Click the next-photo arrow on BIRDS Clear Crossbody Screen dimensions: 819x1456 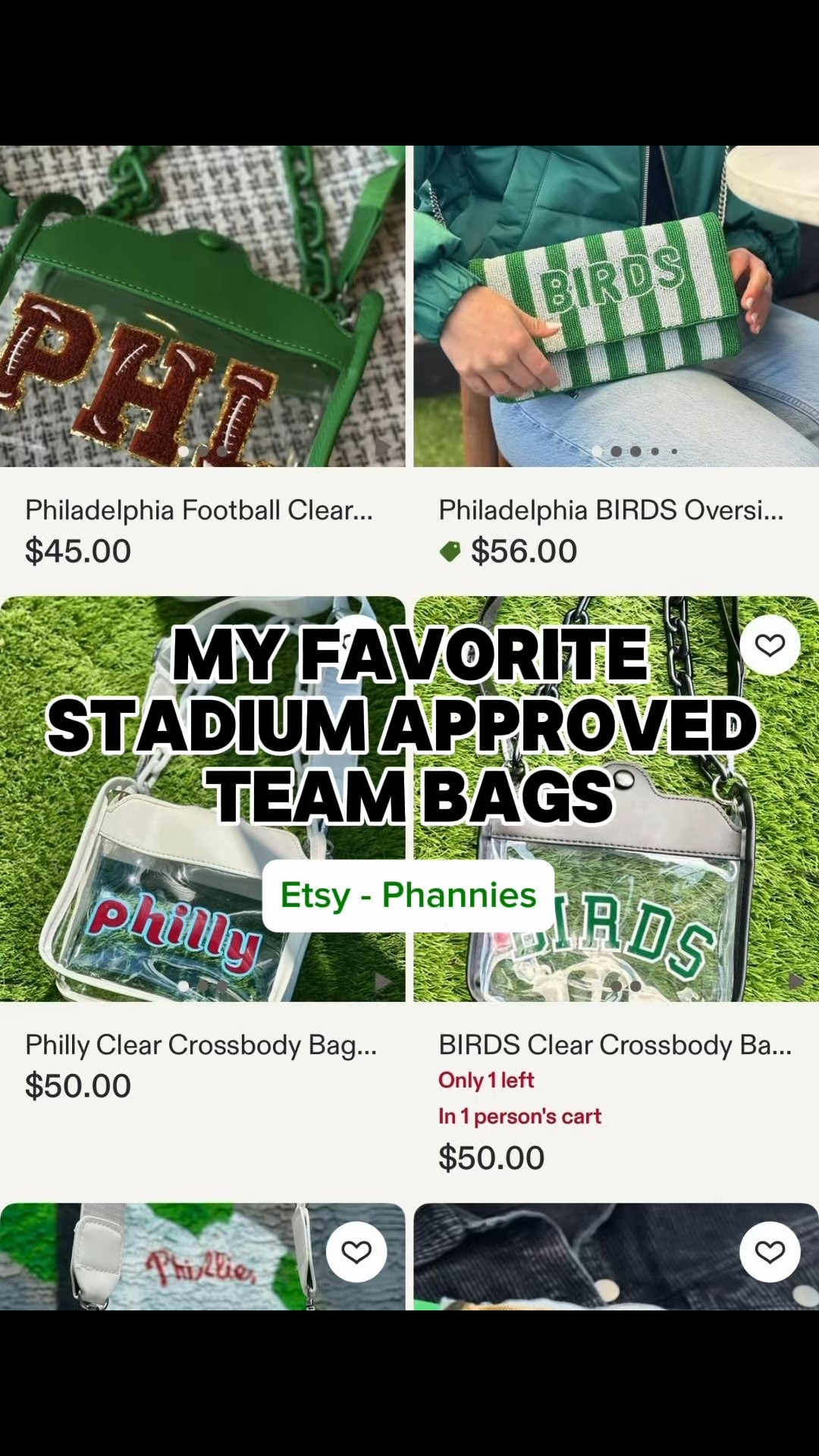[795, 982]
